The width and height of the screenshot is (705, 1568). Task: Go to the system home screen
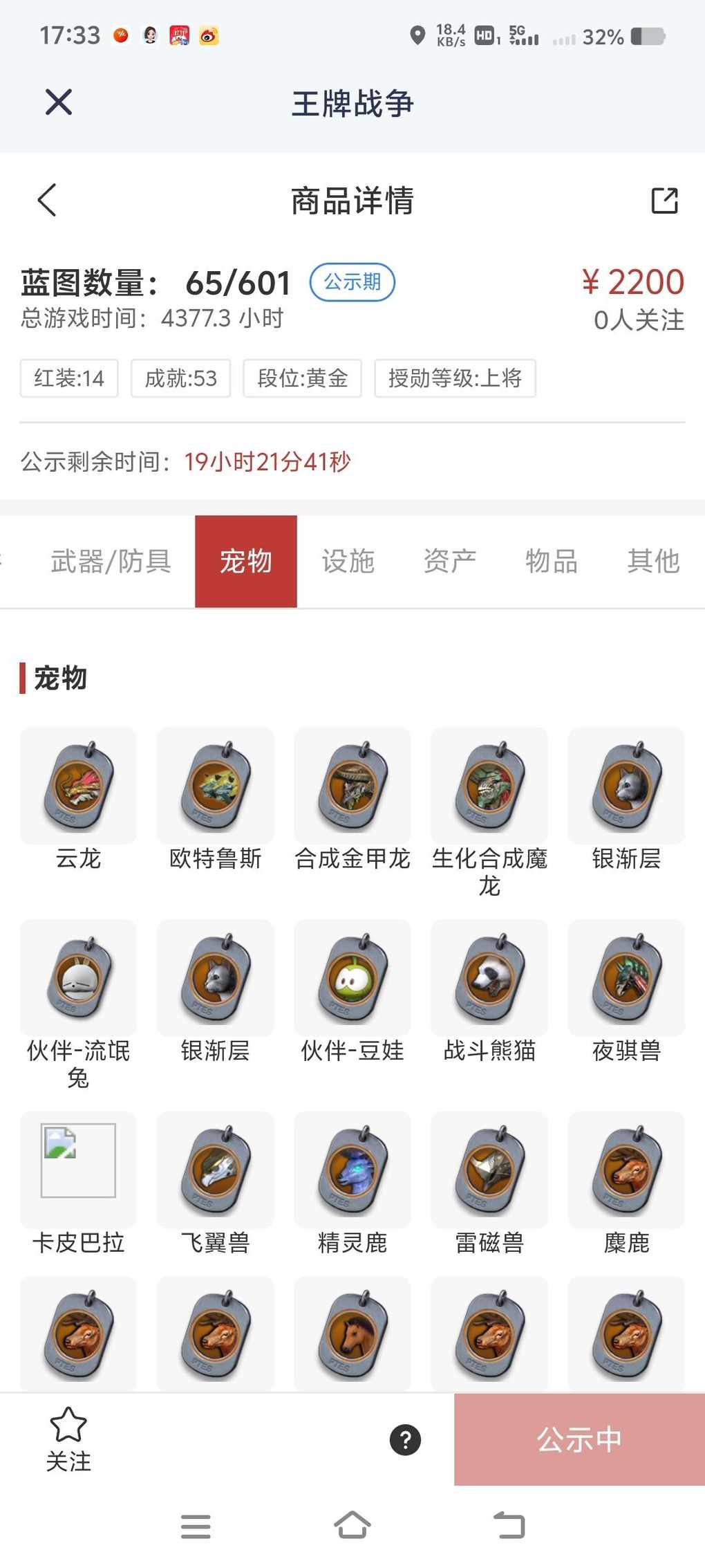click(352, 1525)
